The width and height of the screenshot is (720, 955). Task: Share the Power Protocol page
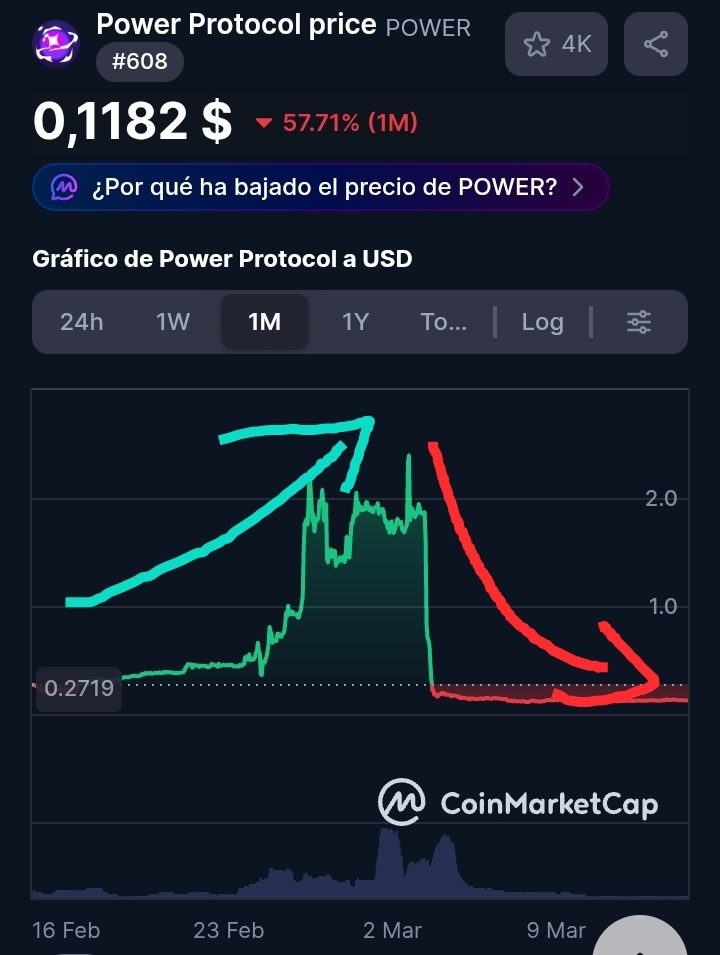pyautogui.click(x=655, y=44)
